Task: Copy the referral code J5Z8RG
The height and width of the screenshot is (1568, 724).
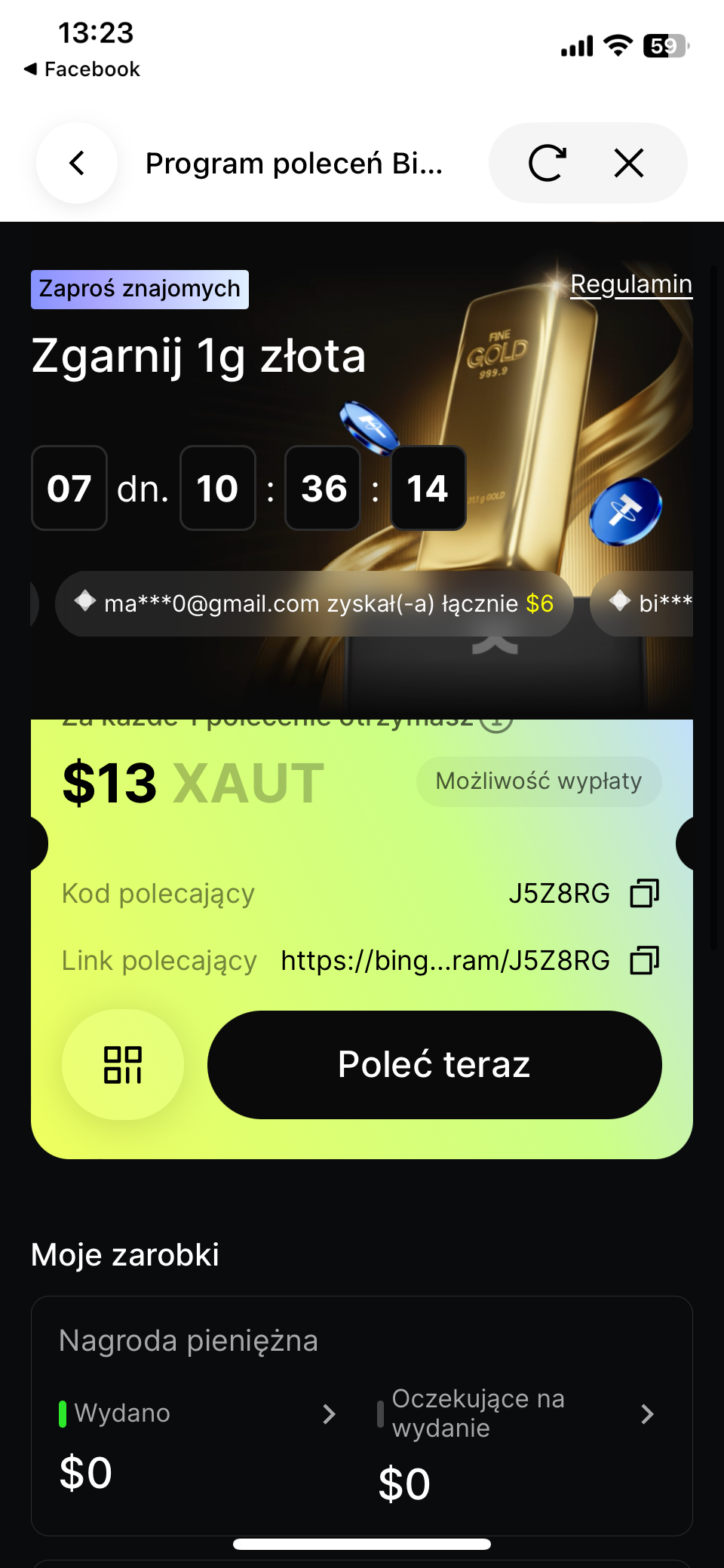Action: 644,893
